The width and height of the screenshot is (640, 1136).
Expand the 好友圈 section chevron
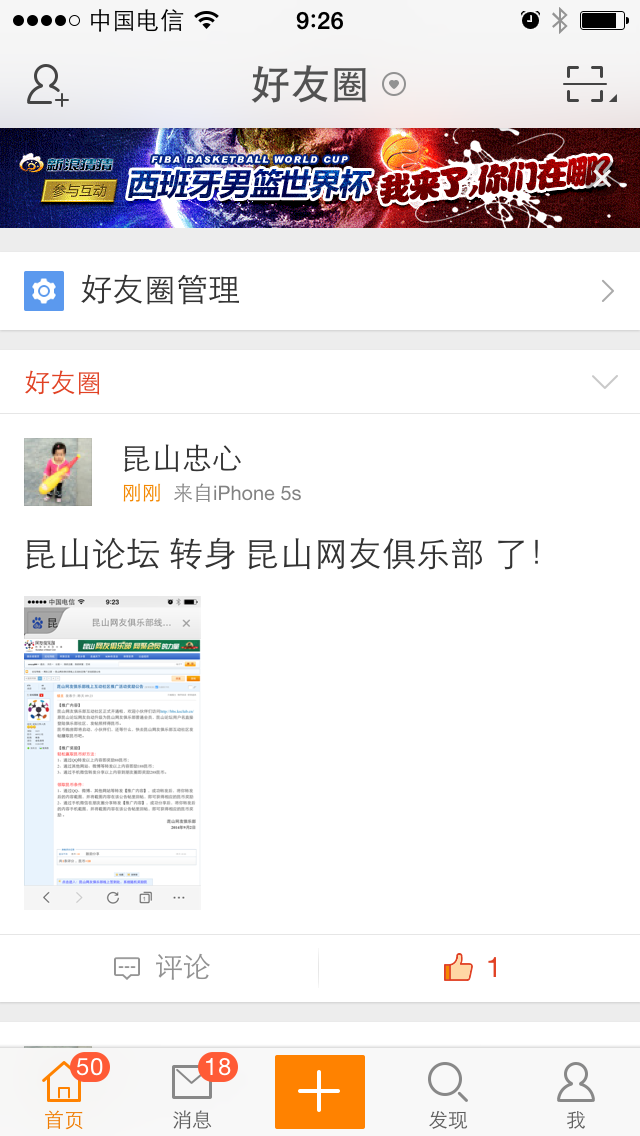click(x=605, y=382)
